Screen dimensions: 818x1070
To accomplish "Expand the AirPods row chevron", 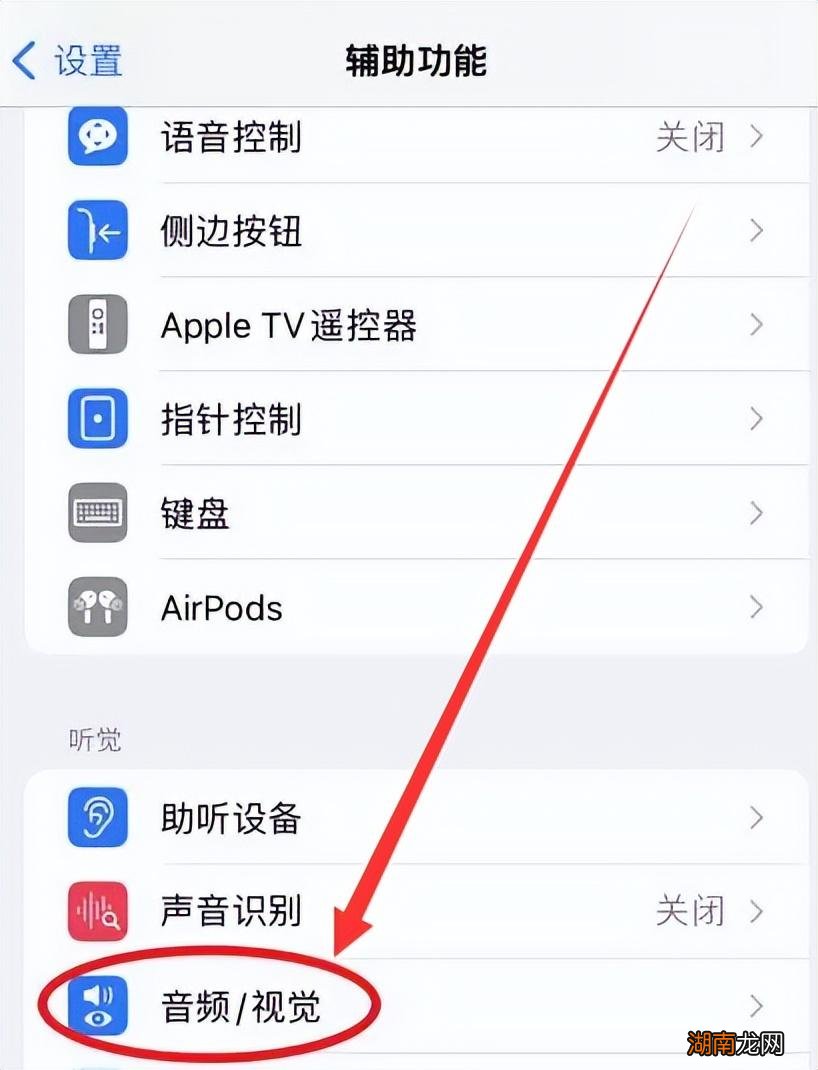I will (x=757, y=607).
